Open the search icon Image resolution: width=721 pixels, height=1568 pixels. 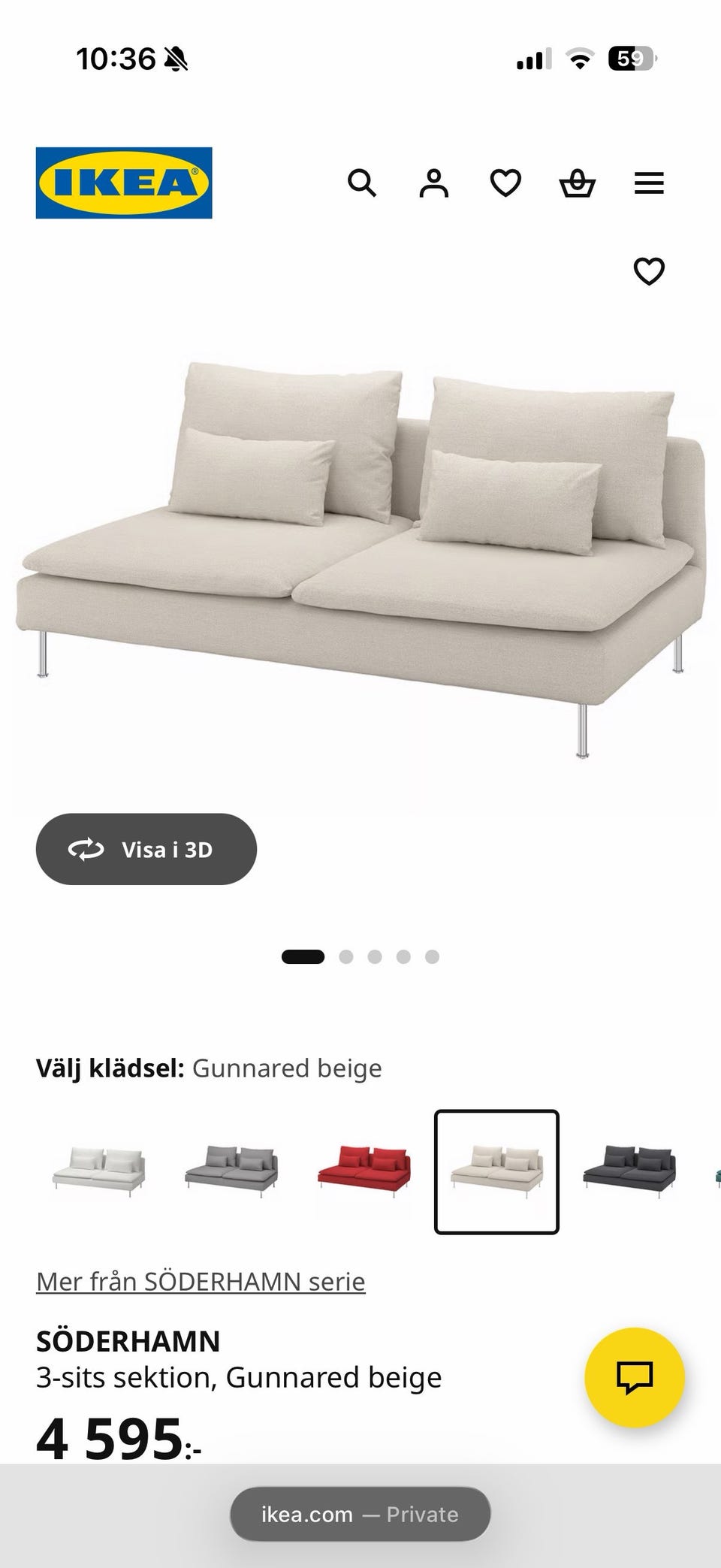[x=363, y=183]
